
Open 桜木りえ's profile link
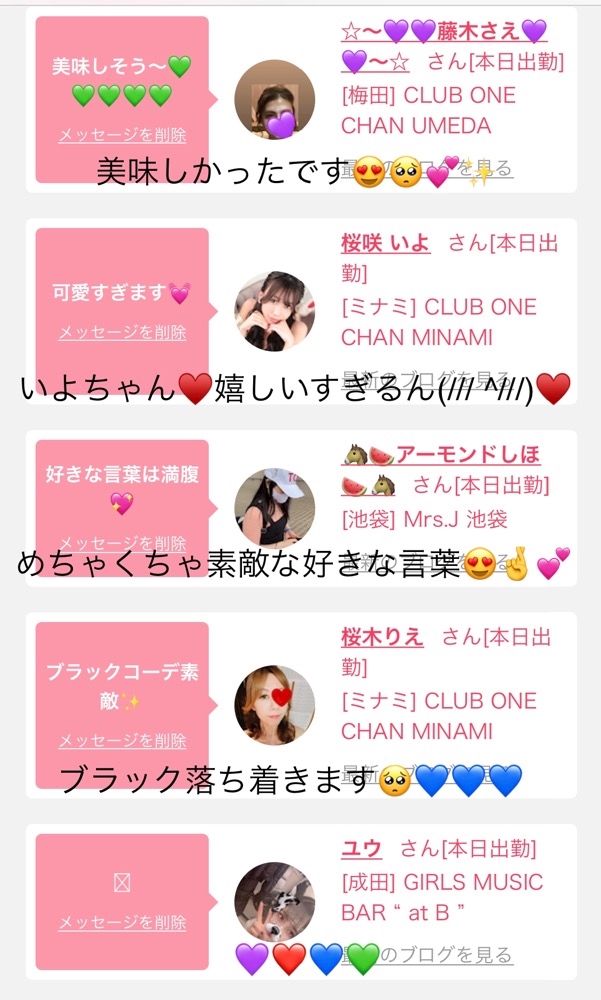(x=382, y=637)
